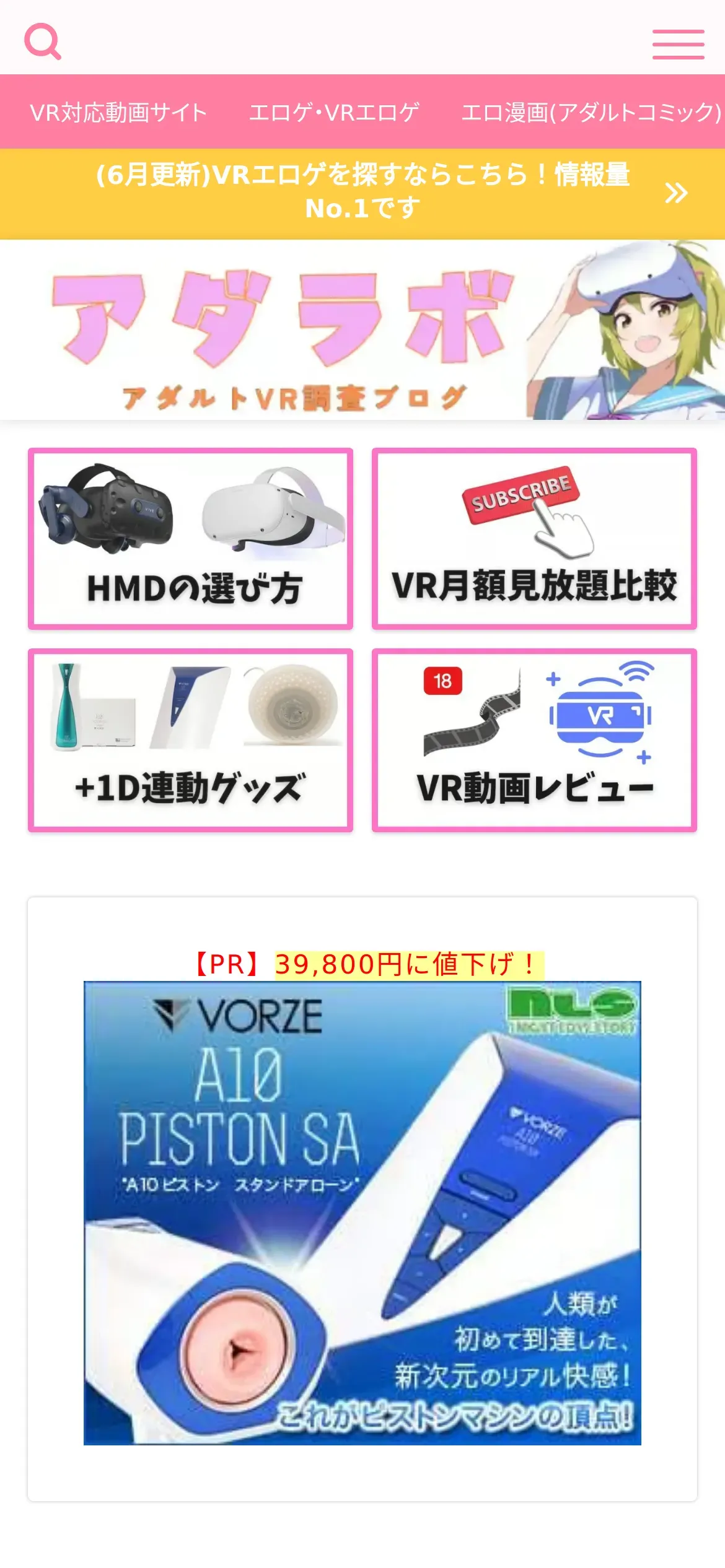Image resolution: width=725 pixels, height=1568 pixels.
Task: Browse the VR動画レビュー card
Action: click(x=534, y=740)
